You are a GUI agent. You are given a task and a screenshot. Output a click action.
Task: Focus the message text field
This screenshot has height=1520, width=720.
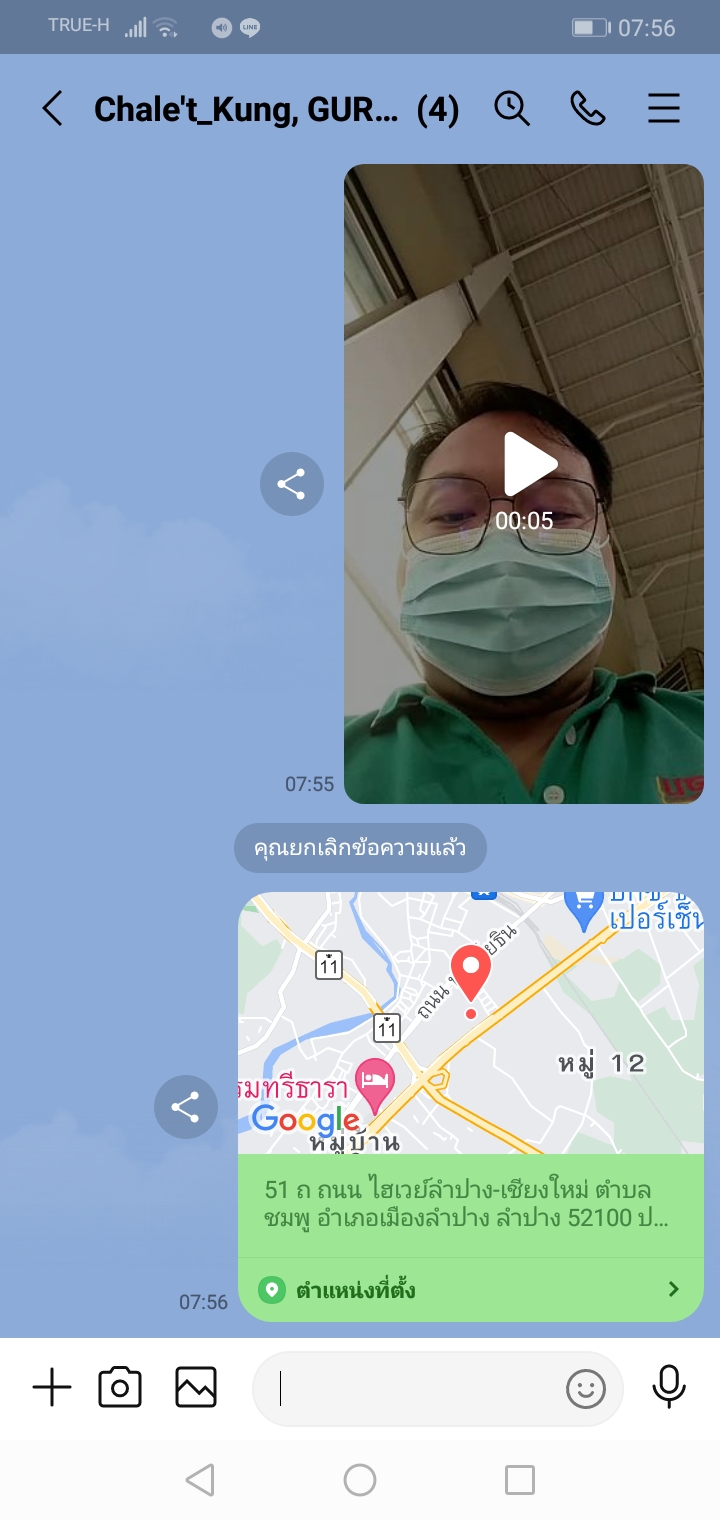[x=410, y=1388]
